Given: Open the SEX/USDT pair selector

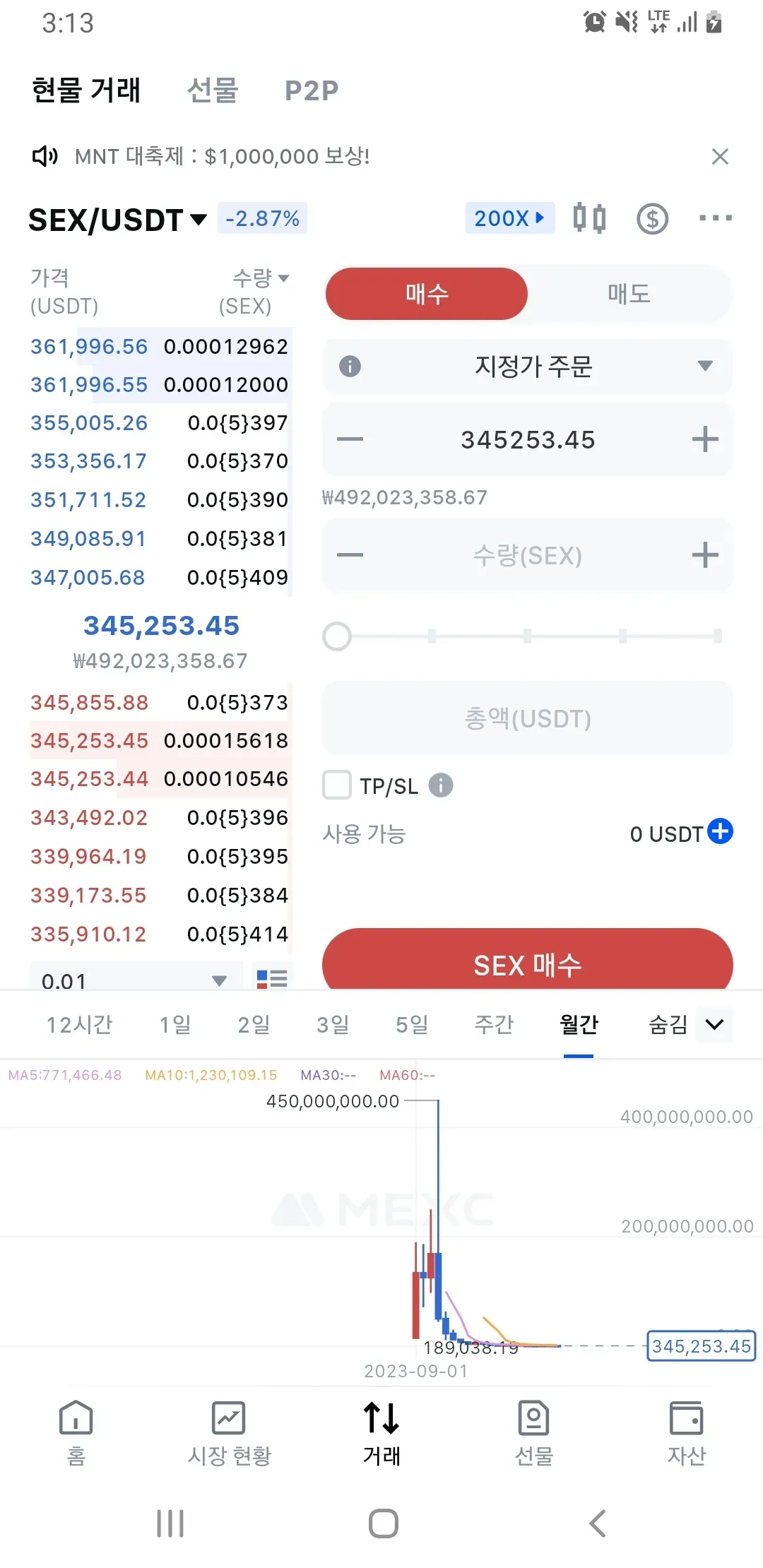Looking at the screenshot, I should (x=117, y=220).
